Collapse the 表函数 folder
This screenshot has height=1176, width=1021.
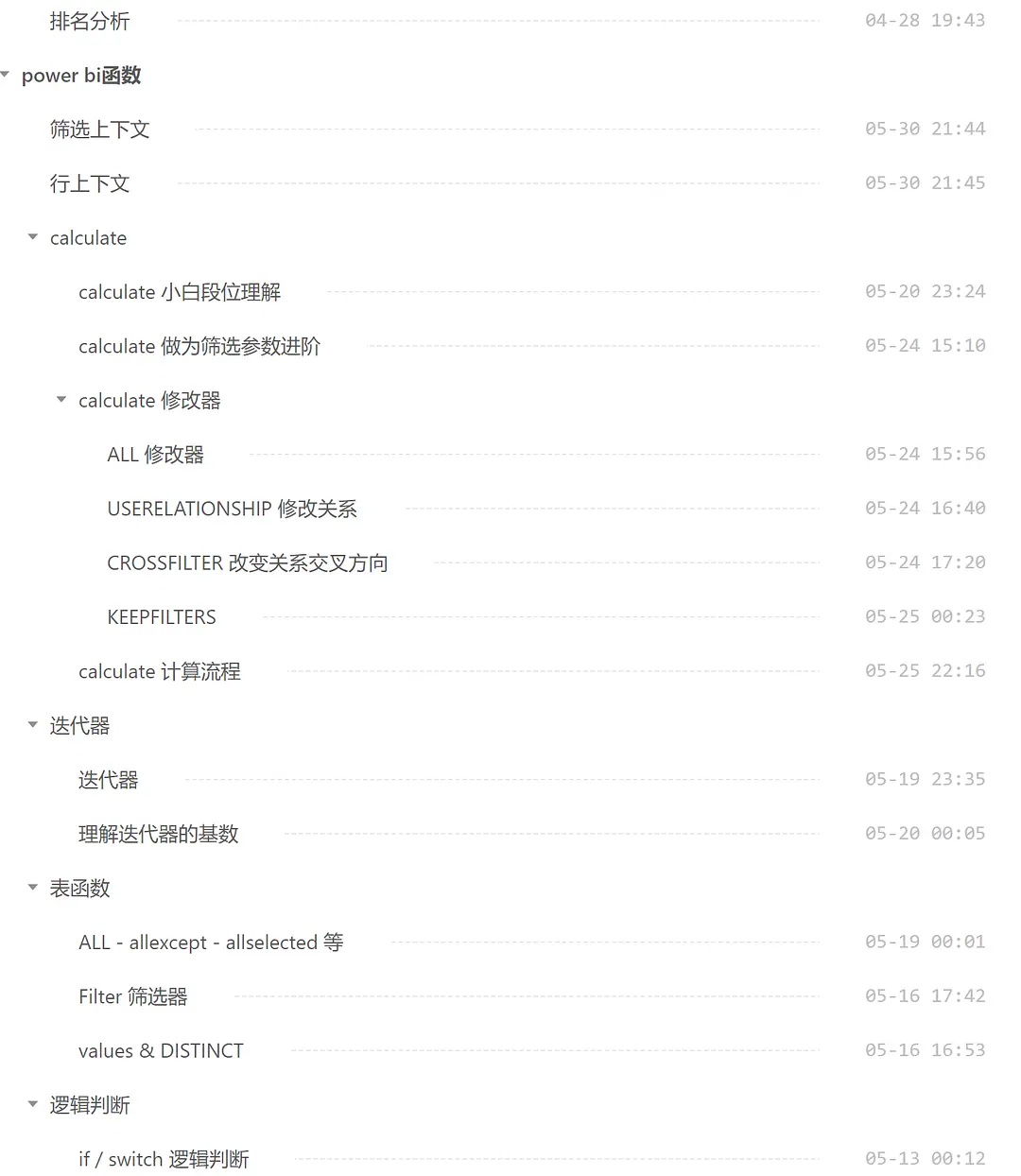pos(33,888)
